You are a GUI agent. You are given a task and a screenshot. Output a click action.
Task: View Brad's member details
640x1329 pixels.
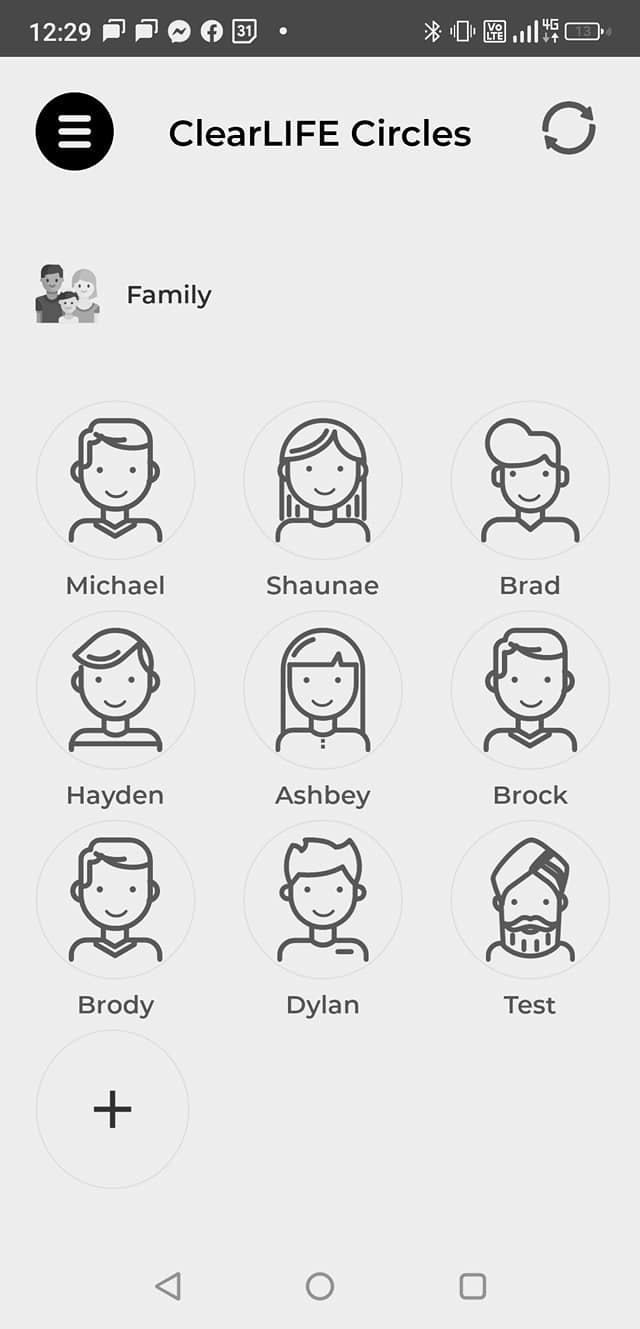coord(530,480)
